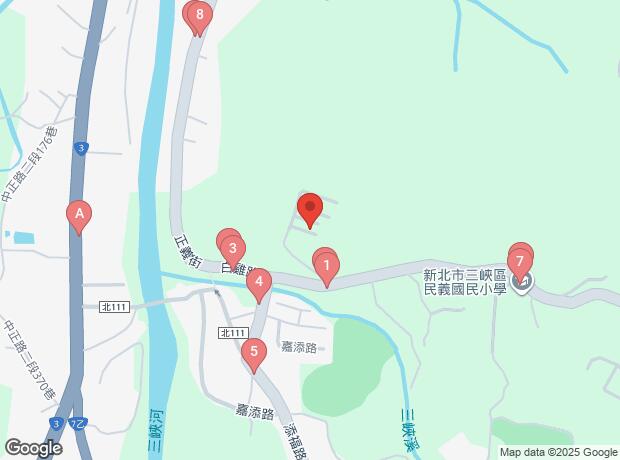The image size is (620, 460).
Task: Open map pin number 3
Action: [x=232, y=248]
